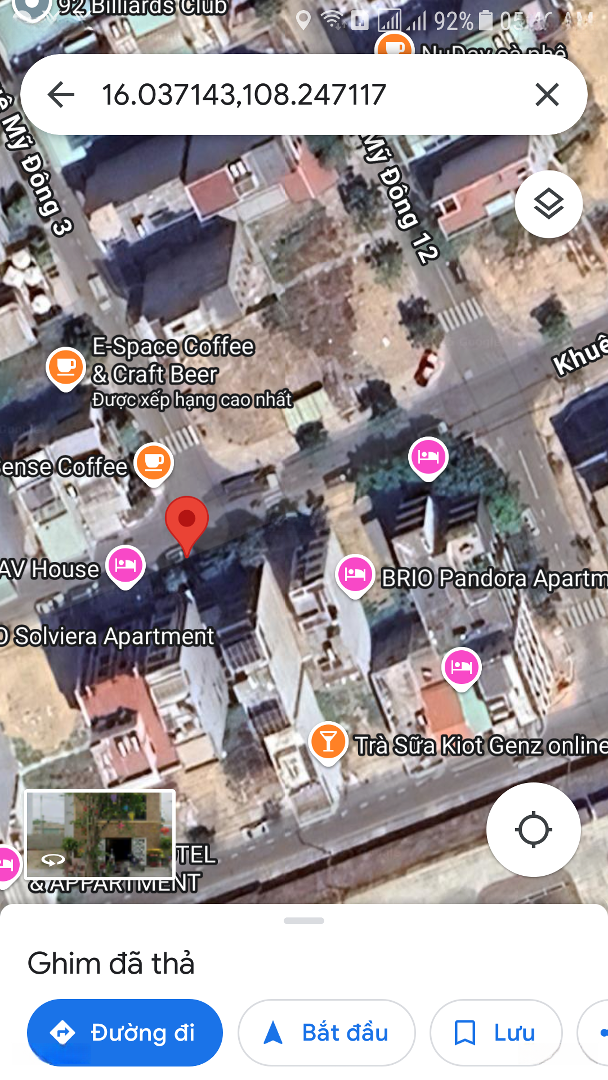Select the BRIO Pandora Apartment pin
Screen dimensions: 608x1080
pos(355,575)
